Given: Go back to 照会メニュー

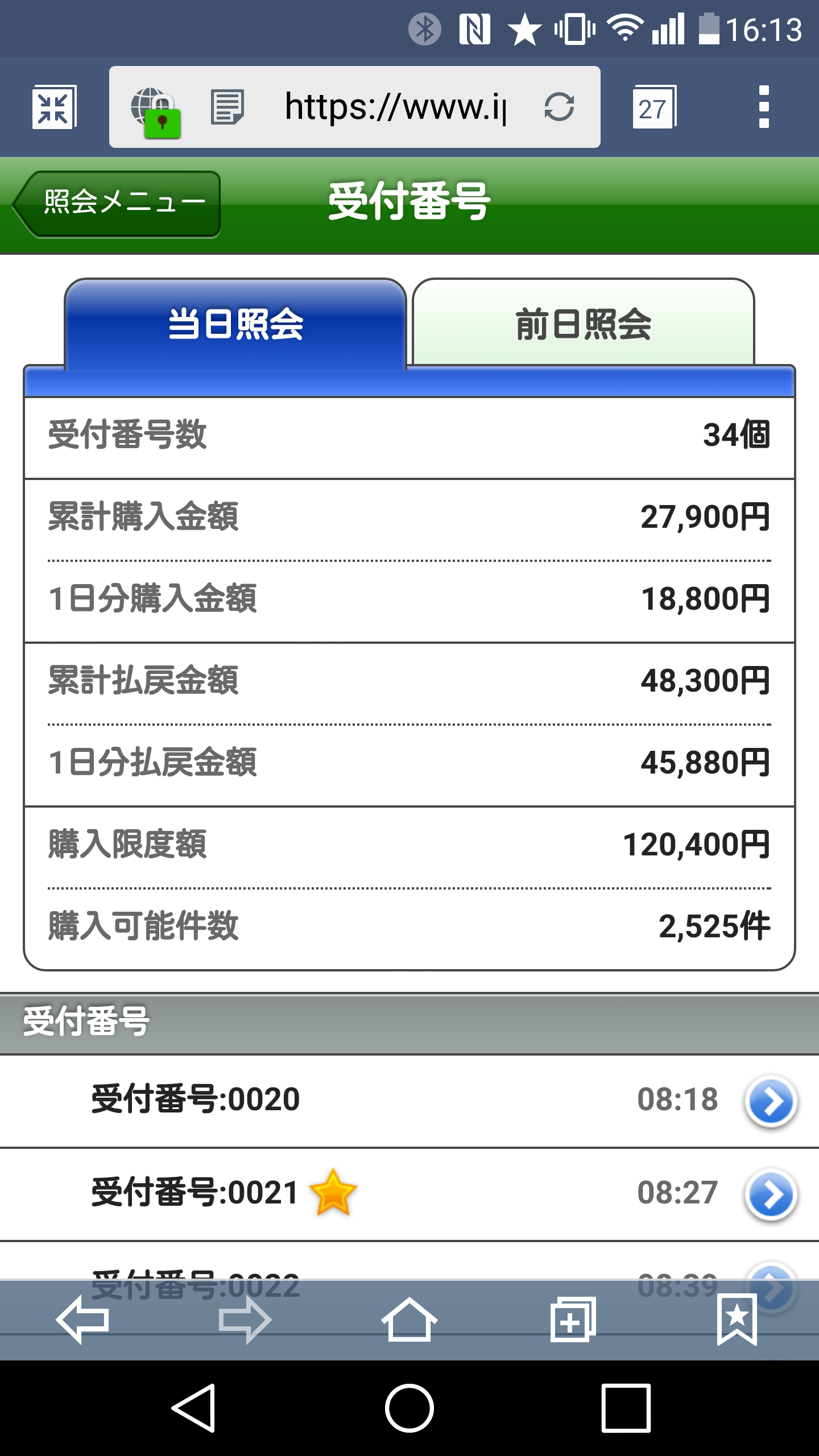Looking at the screenshot, I should tap(117, 203).
